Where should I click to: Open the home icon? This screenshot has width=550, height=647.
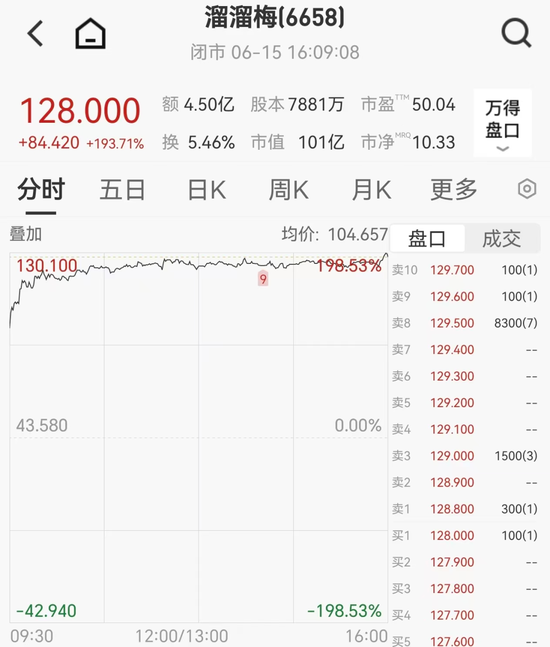[90, 33]
